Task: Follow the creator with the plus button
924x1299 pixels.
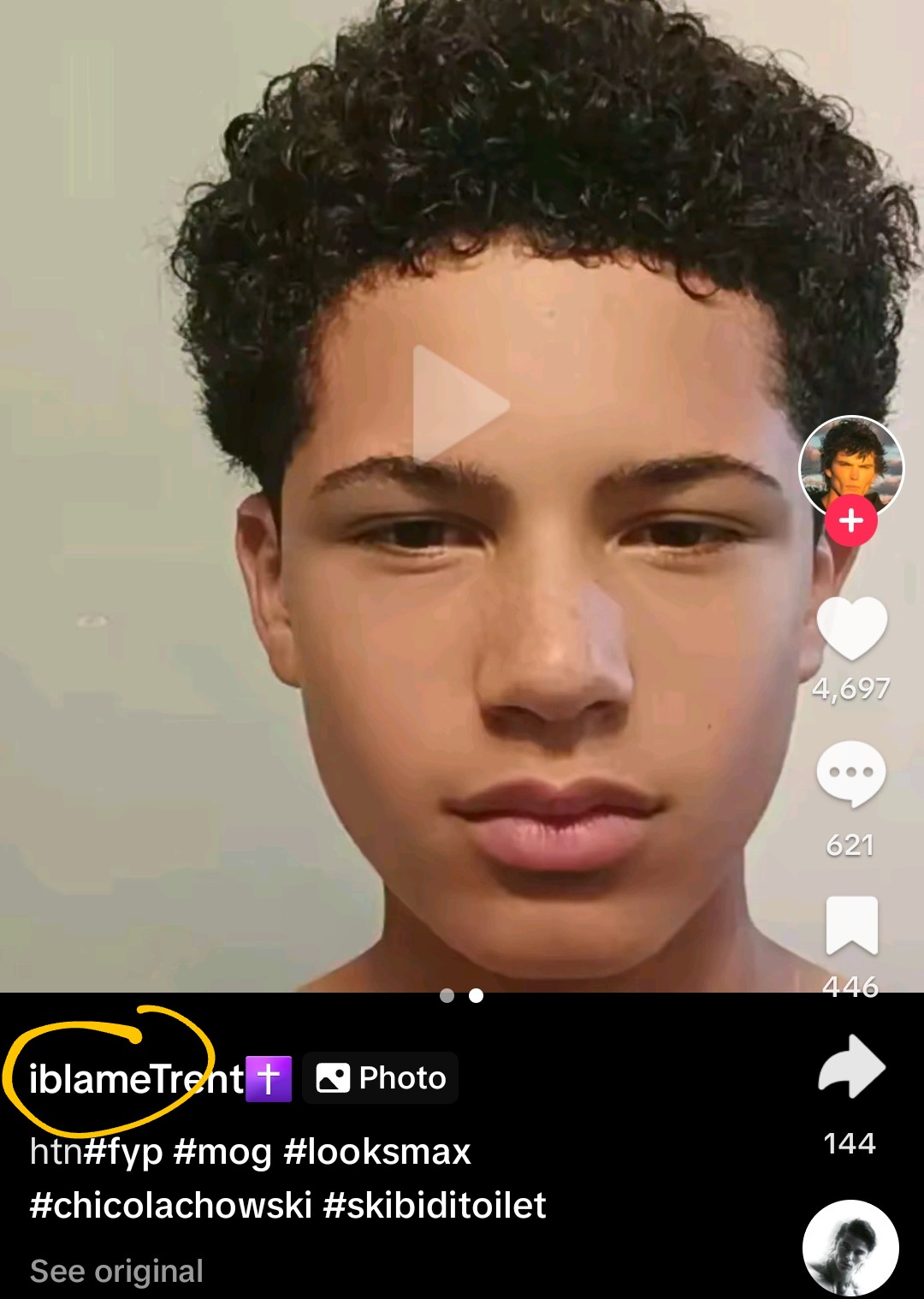Action: coord(851,520)
